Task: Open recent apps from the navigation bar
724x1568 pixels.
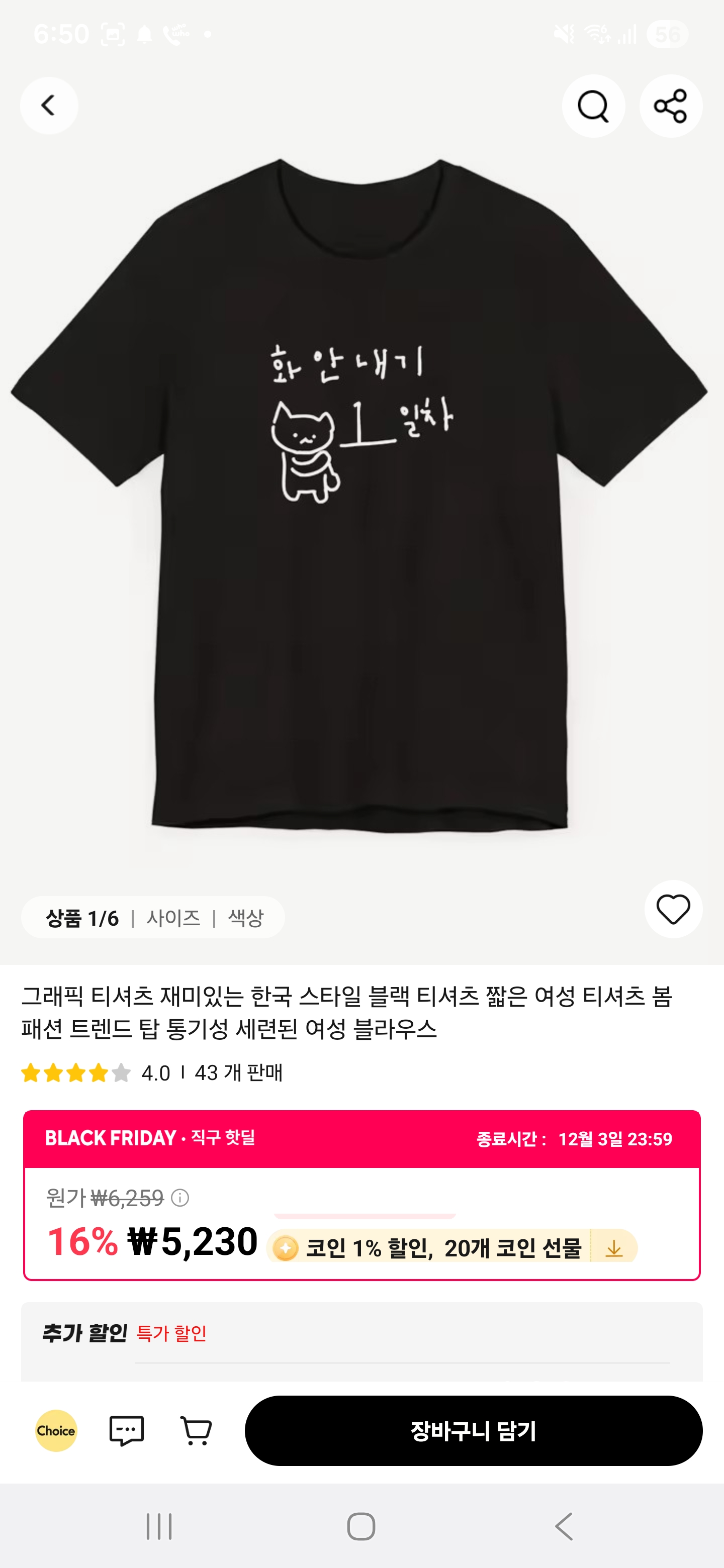Action: 159,1526
